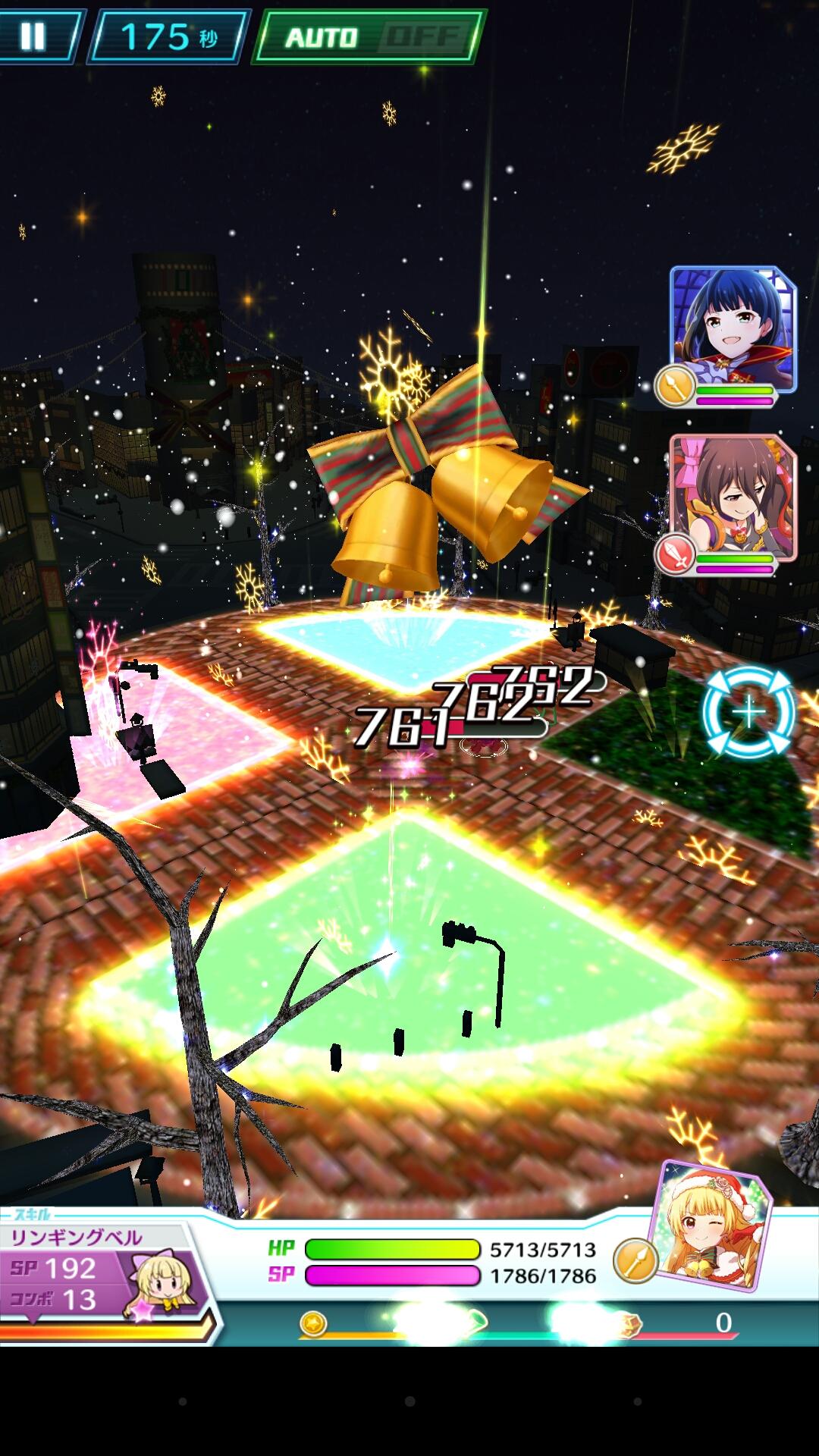Switch to the brown-haired character with pink bow
Viewport: 819px width, 1456px height.
(x=733, y=498)
